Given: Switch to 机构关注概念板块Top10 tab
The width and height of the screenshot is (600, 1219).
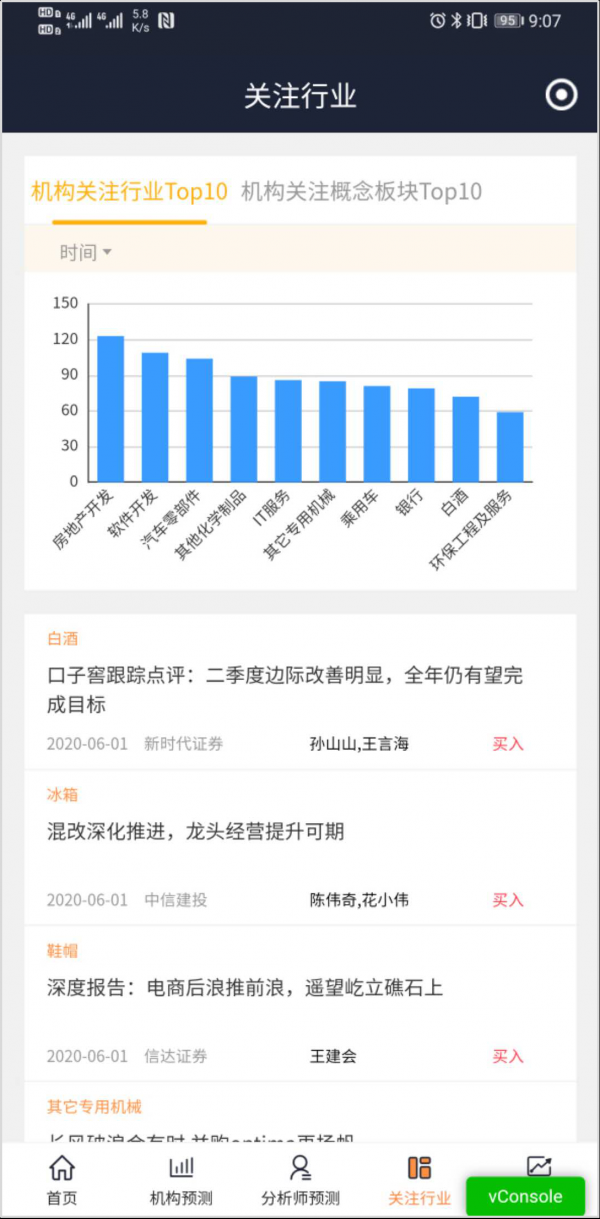Looking at the screenshot, I should coord(361,191).
